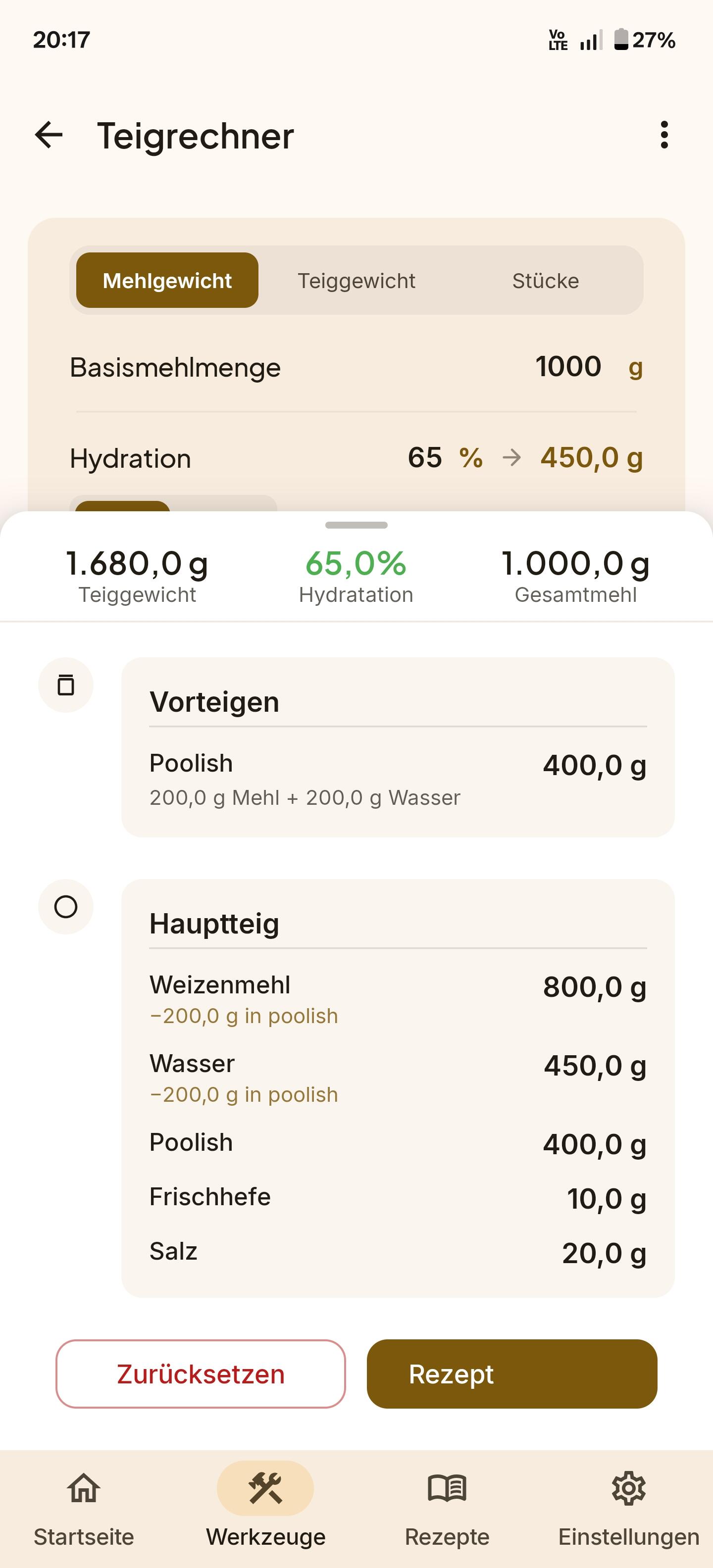Click the circle icon next to Hauptteig
The width and height of the screenshot is (713, 1568).
[65, 906]
